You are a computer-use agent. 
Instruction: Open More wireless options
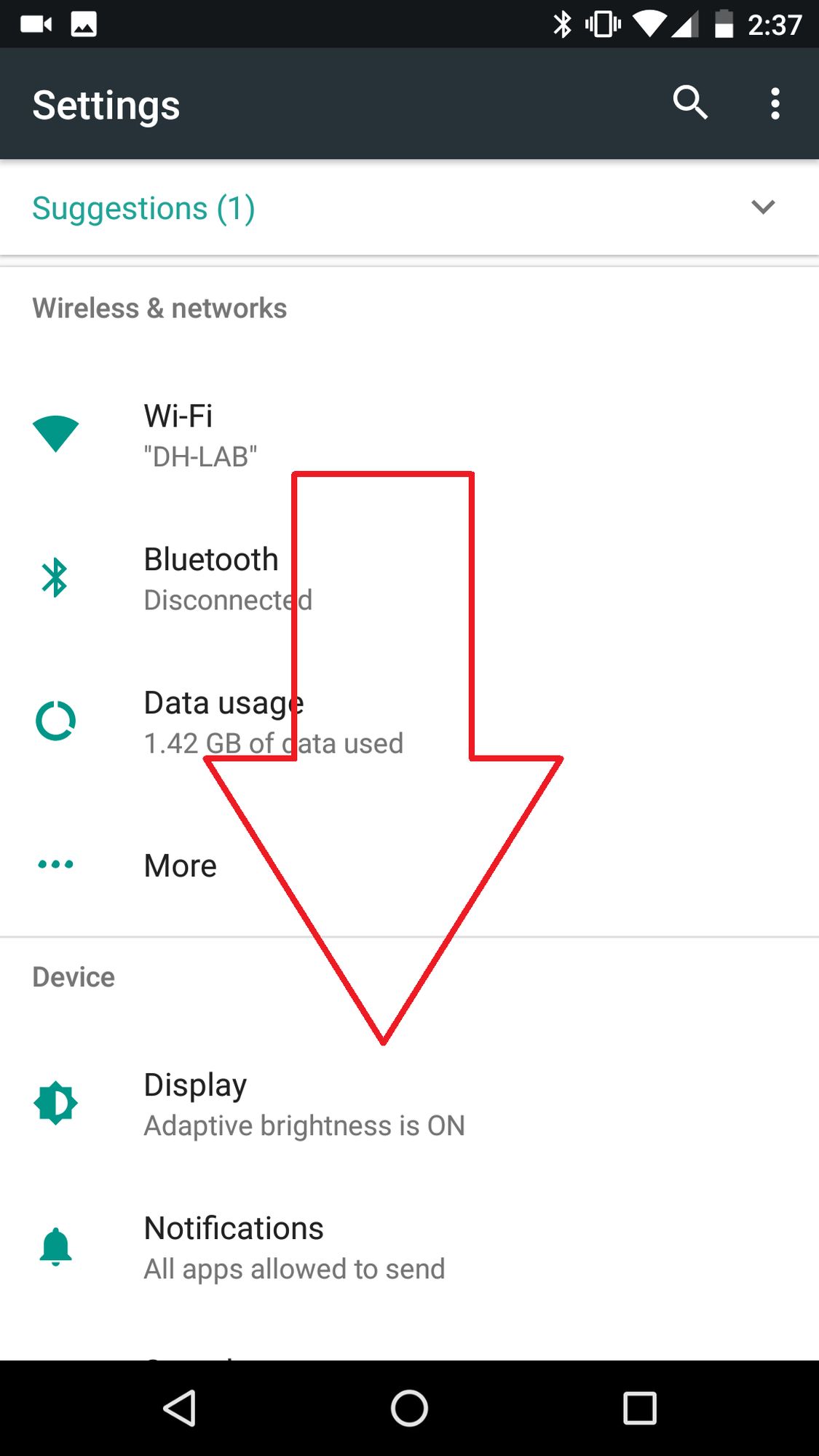180,865
